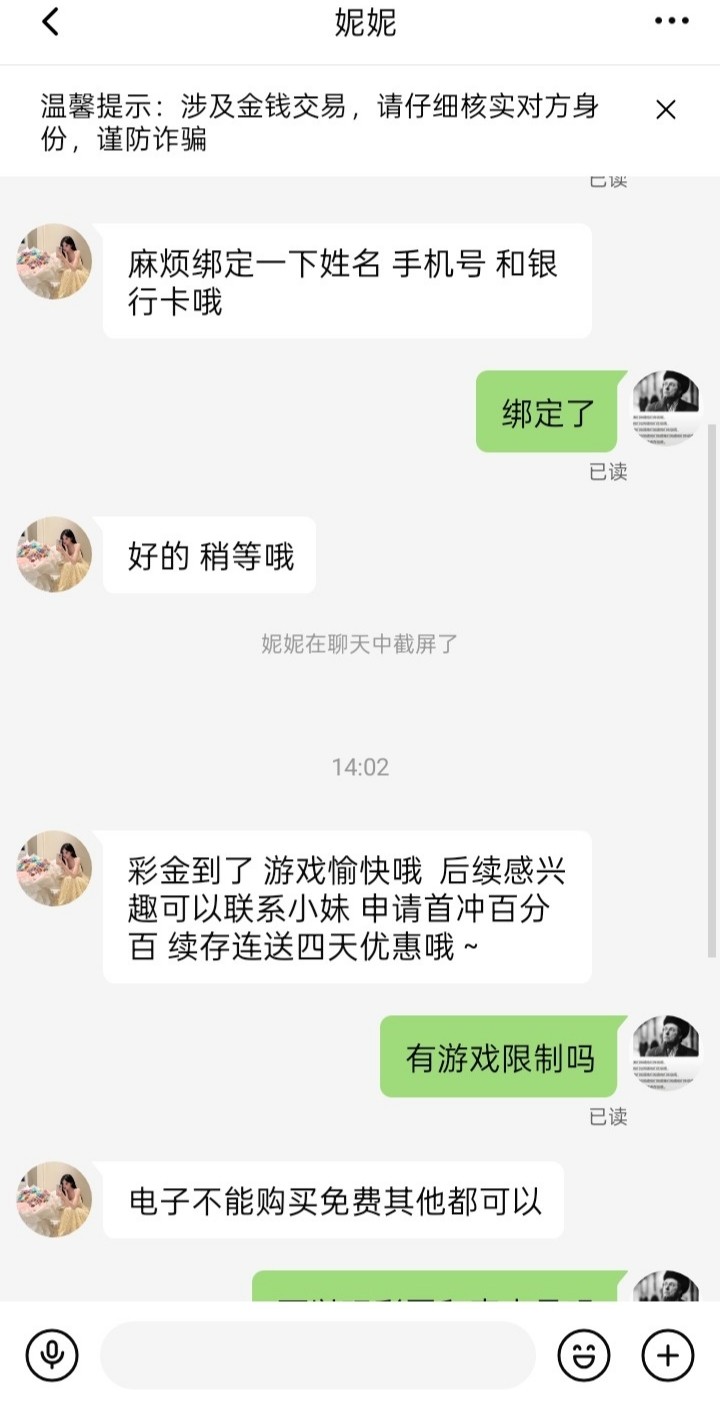720x1411 pixels.
Task: Tap the message text field
Action: (x=318, y=1355)
